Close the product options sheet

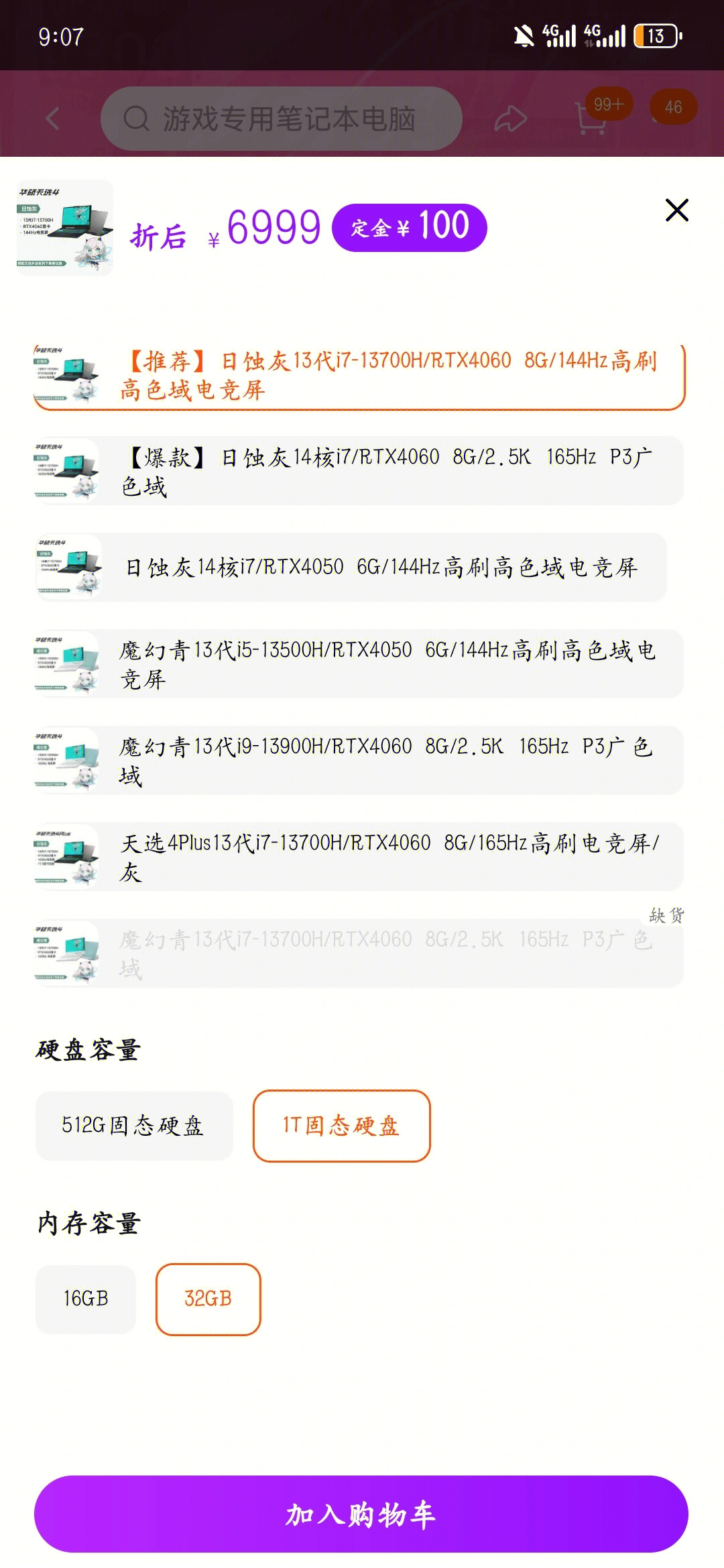tap(676, 210)
